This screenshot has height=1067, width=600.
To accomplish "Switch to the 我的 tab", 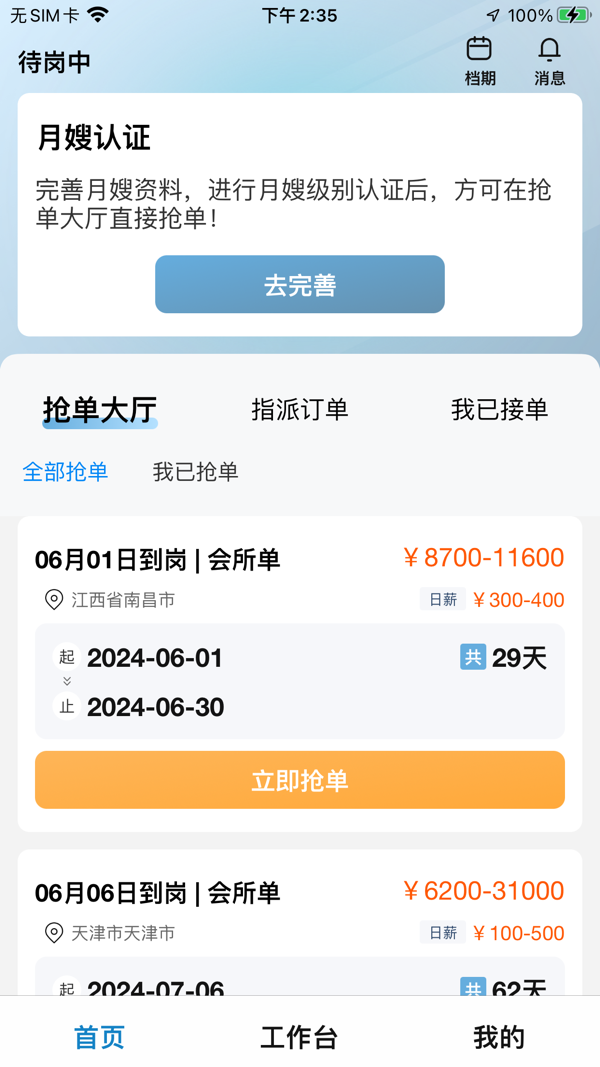I will (499, 1037).
